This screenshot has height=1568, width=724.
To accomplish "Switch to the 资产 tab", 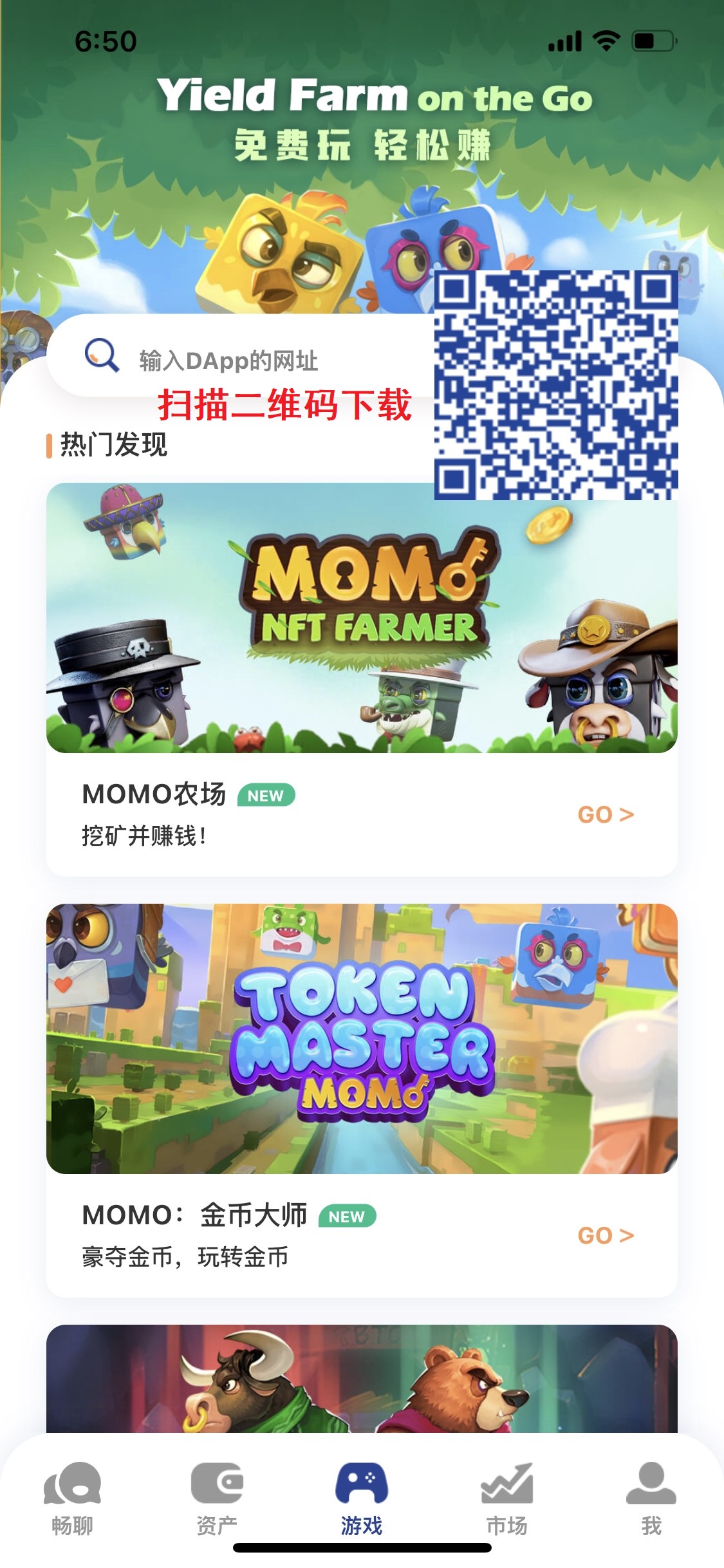I will point(217,1500).
